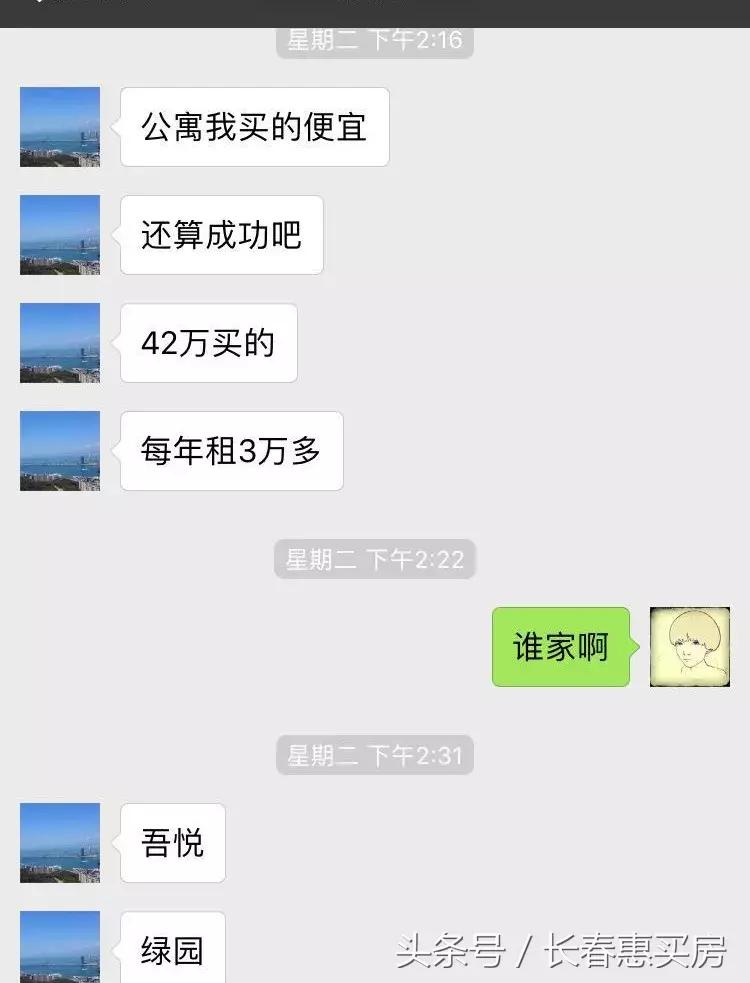This screenshot has height=983, width=750.
Task: Click the 星期二 下午2:16 timestamp
Action: (x=374, y=41)
